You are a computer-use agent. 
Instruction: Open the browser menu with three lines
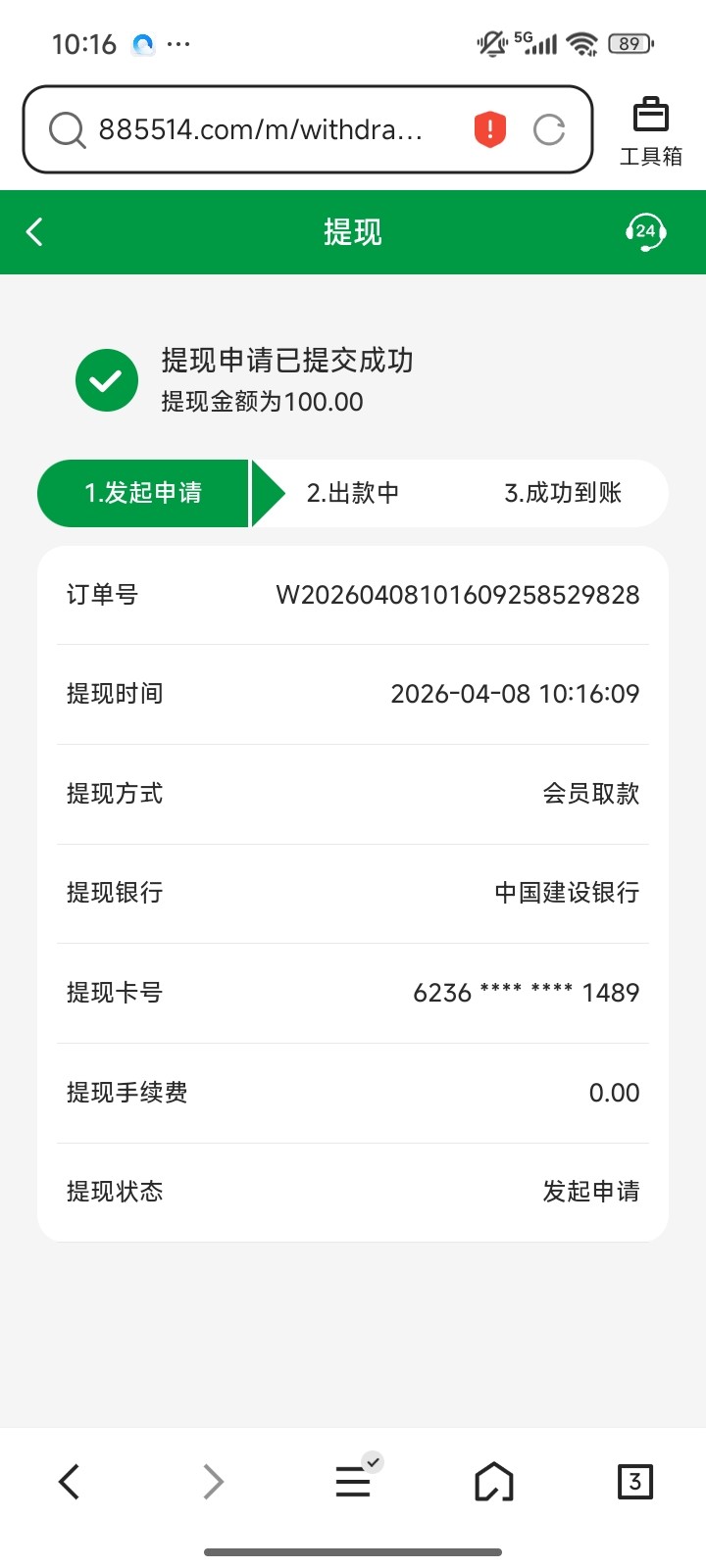point(353,1482)
